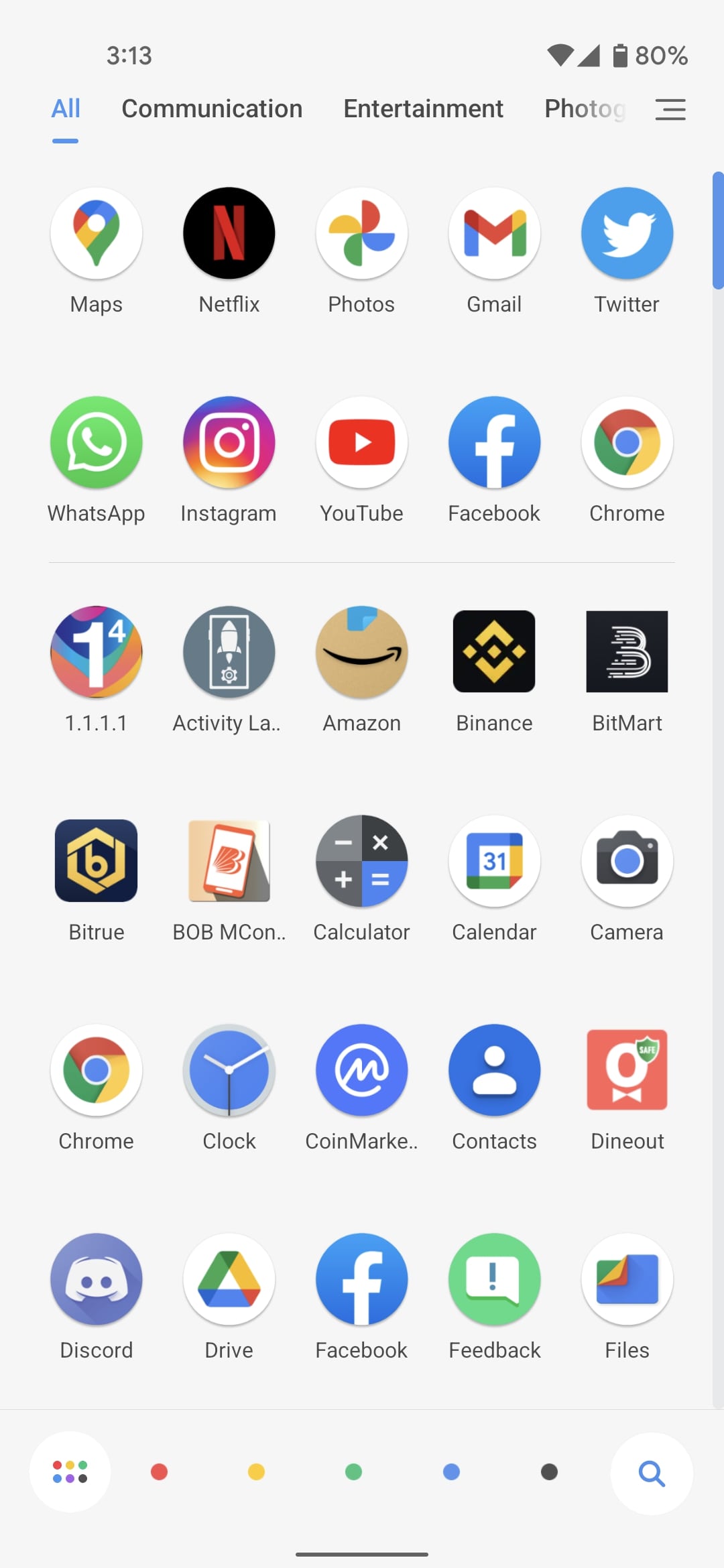The image size is (724, 1568).
Task: Start the CoinMarketCap app
Action: pyautogui.click(x=361, y=1070)
